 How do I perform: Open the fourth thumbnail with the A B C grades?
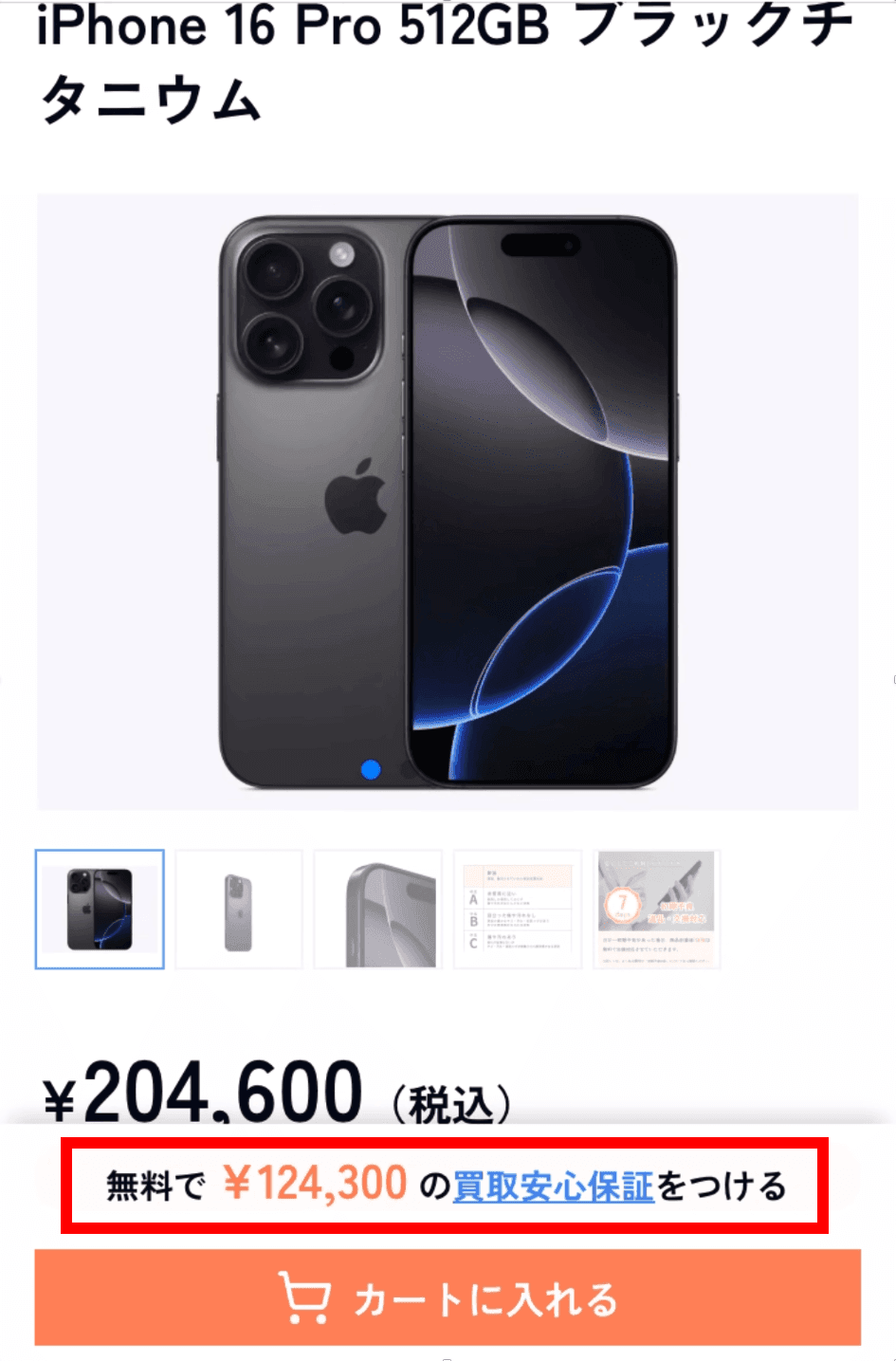[518, 910]
